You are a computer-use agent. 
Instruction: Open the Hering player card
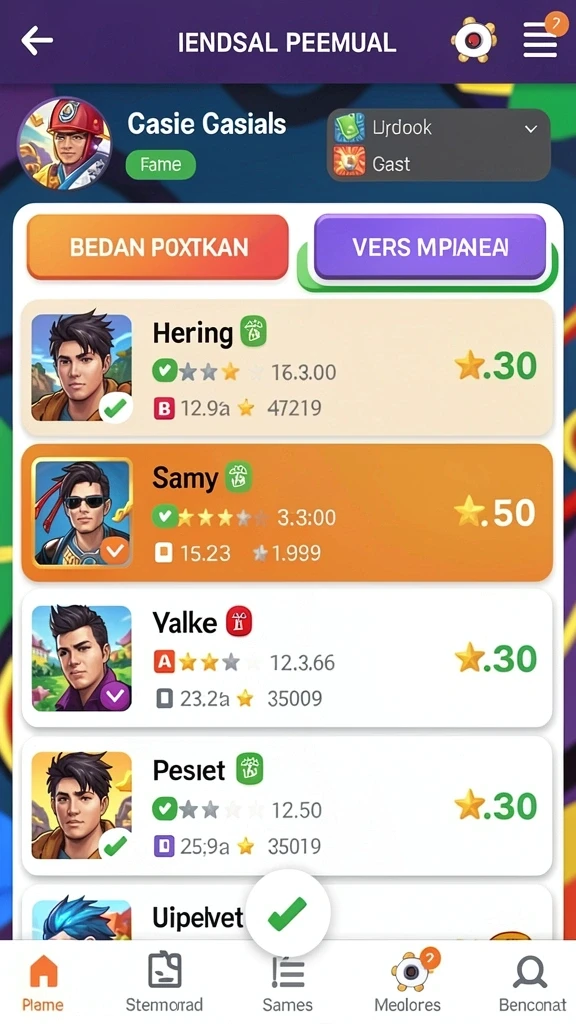(x=287, y=368)
